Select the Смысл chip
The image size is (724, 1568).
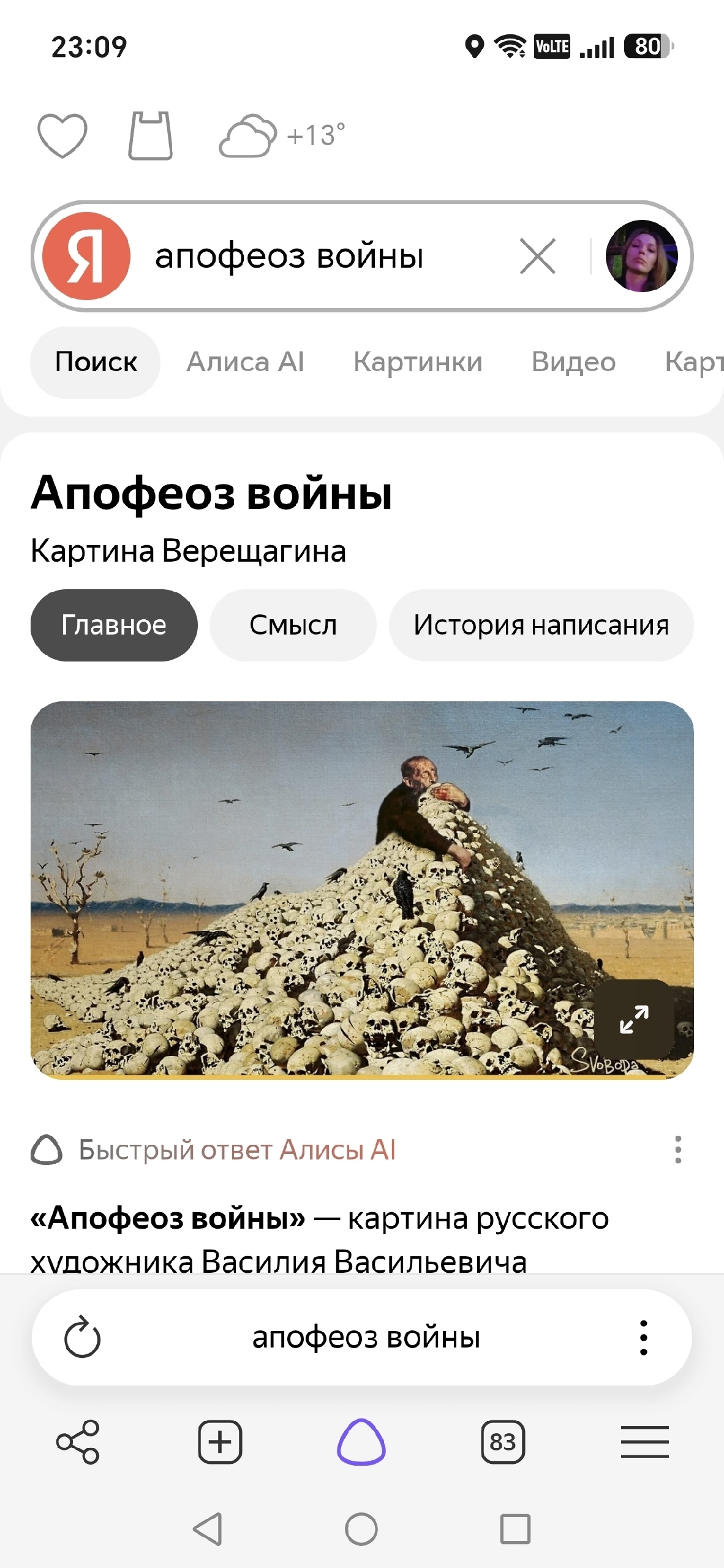(x=293, y=625)
